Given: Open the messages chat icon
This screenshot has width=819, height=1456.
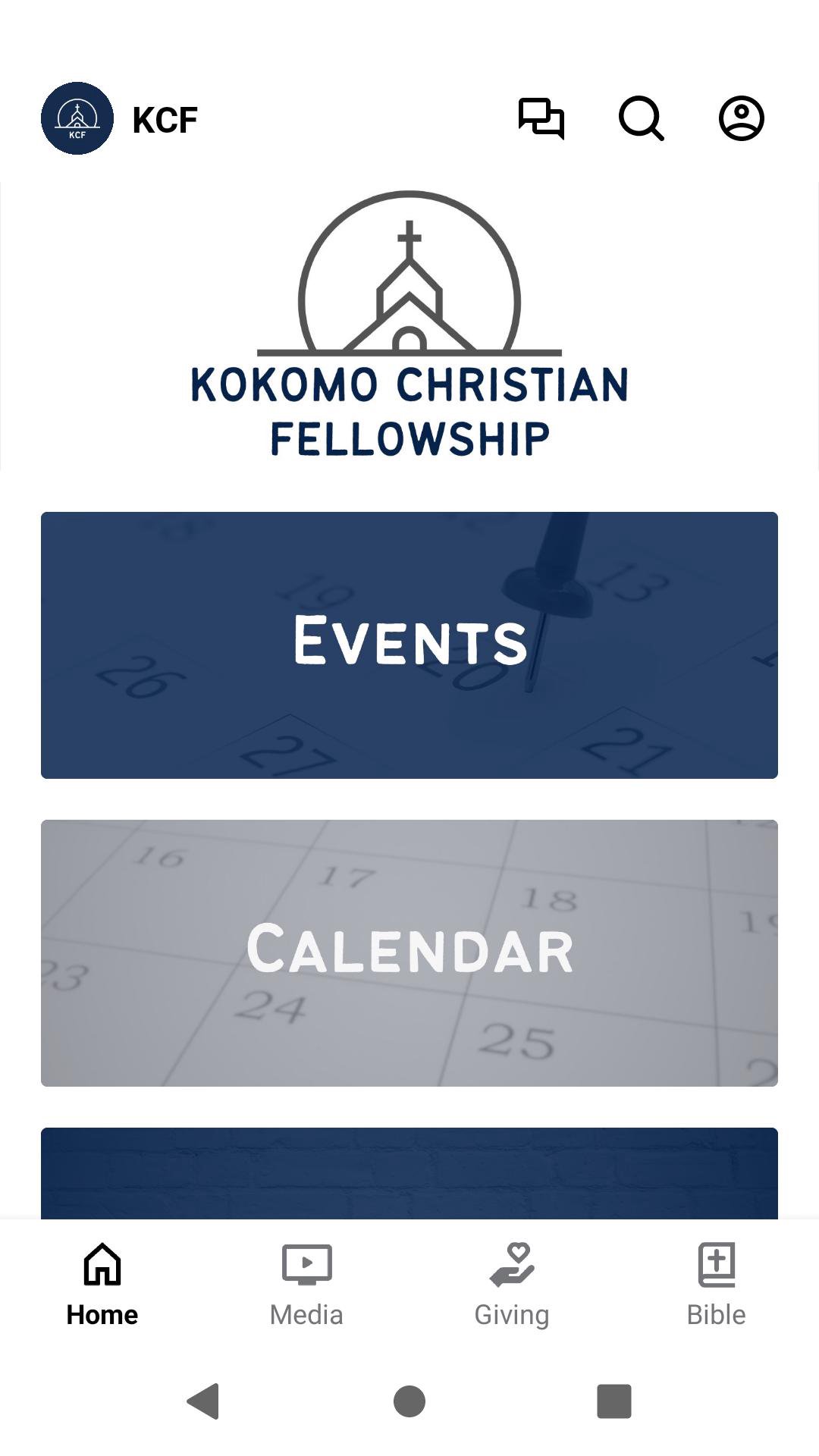Looking at the screenshot, I should (x=541, y=118).
